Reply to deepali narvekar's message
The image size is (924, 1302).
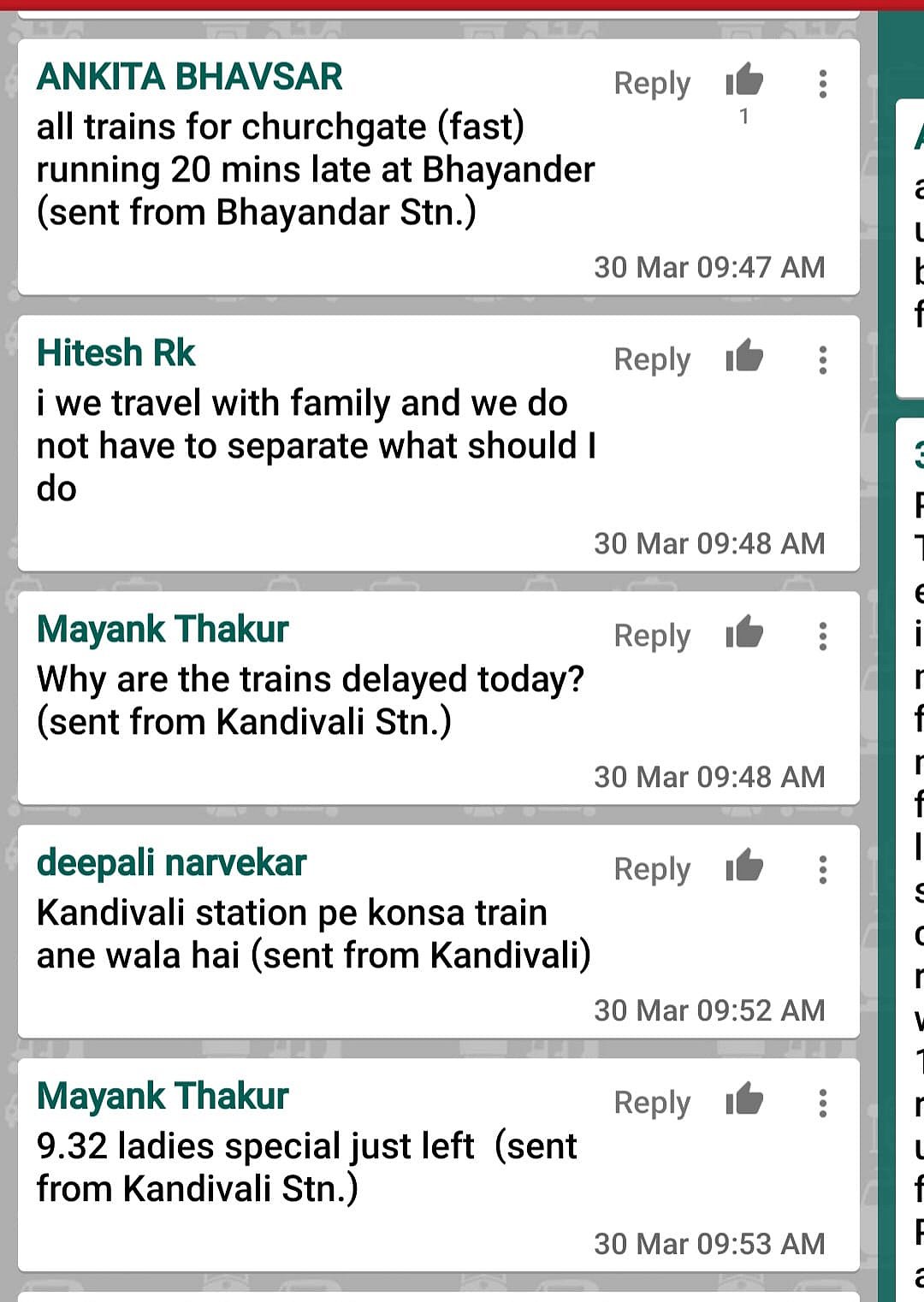652,870
